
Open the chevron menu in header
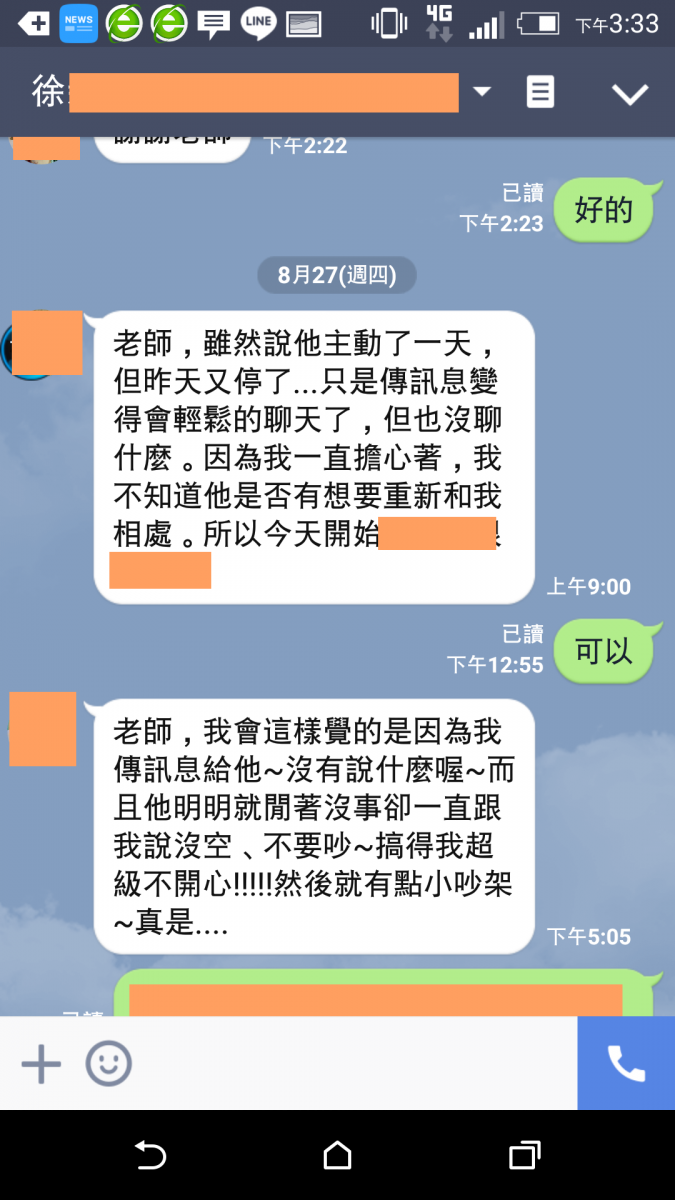[x=630, y=94]
